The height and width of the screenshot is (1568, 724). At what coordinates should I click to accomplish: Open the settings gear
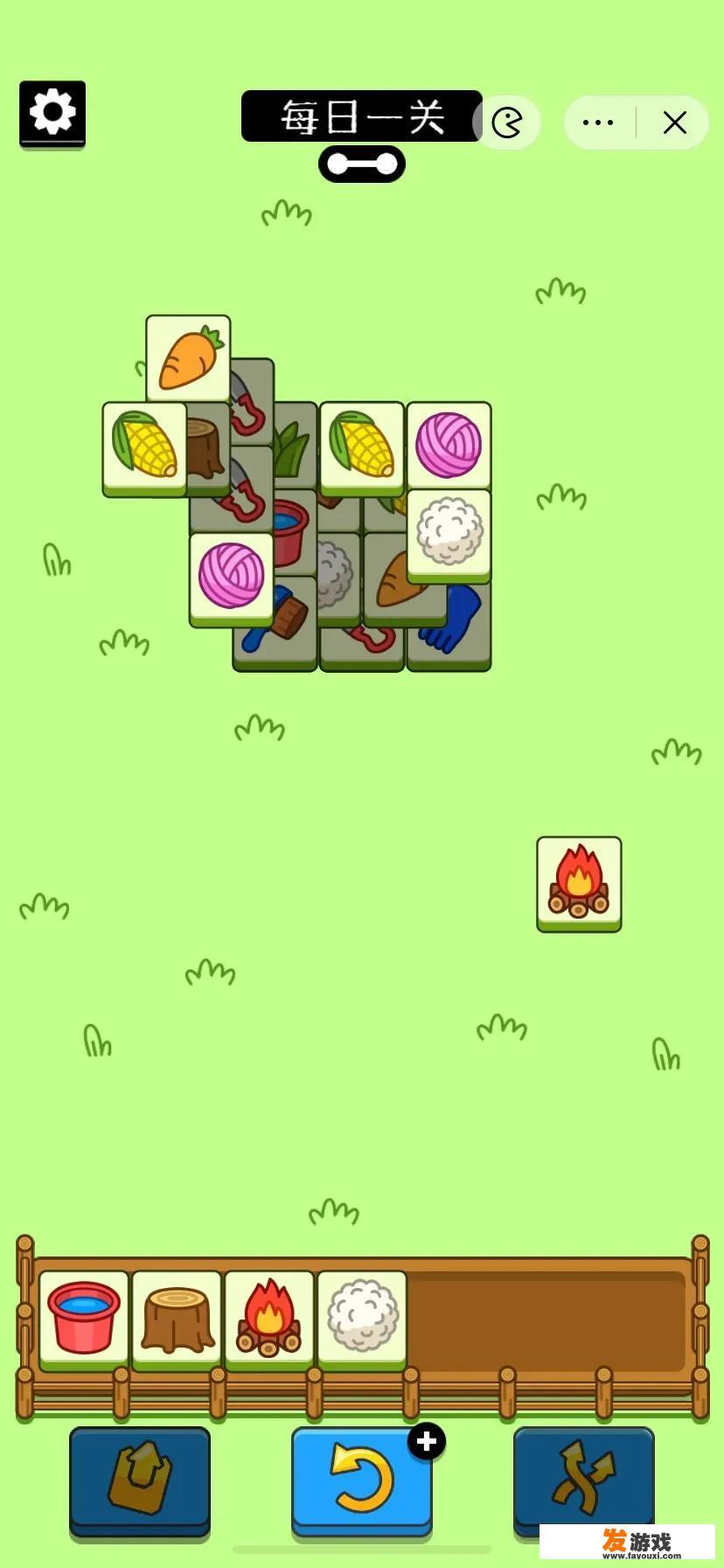coord(52,113)
